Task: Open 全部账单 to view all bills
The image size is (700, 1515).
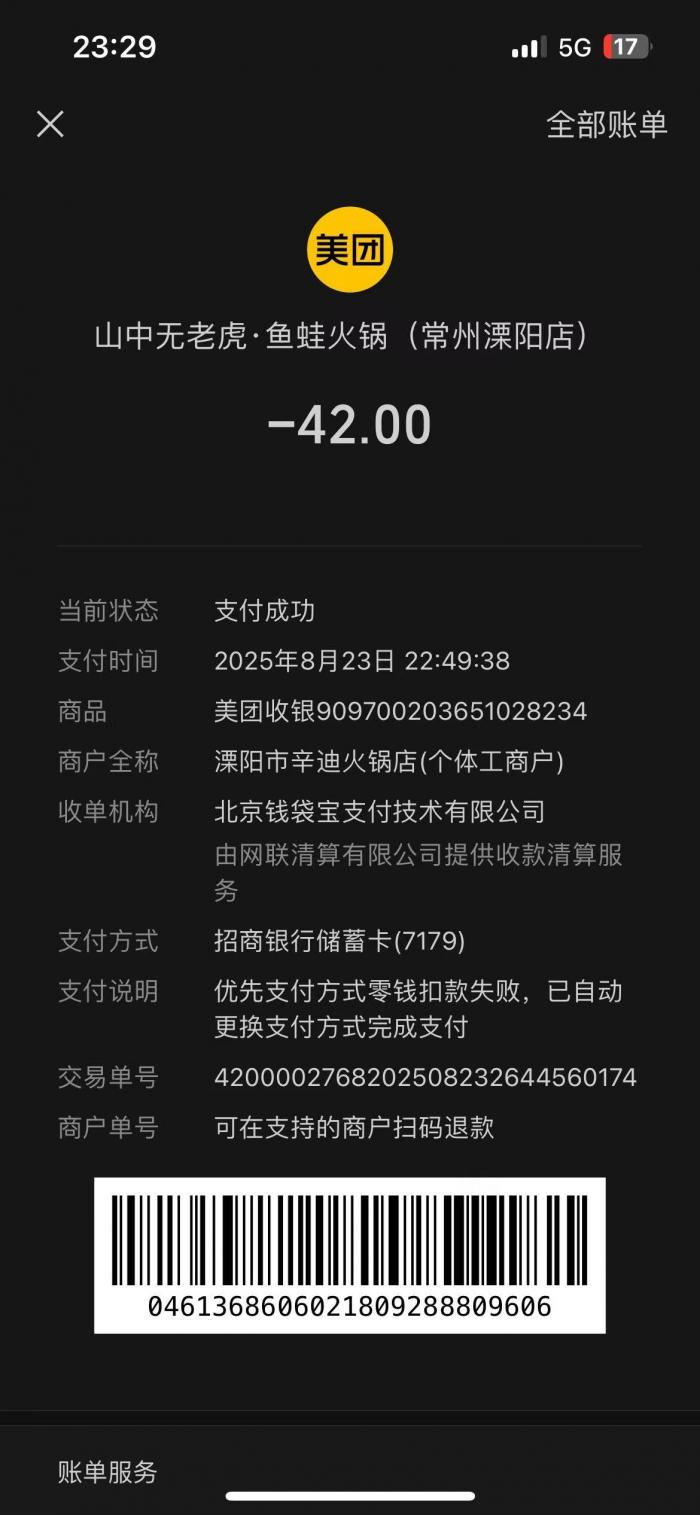Action: coord(606,124)
